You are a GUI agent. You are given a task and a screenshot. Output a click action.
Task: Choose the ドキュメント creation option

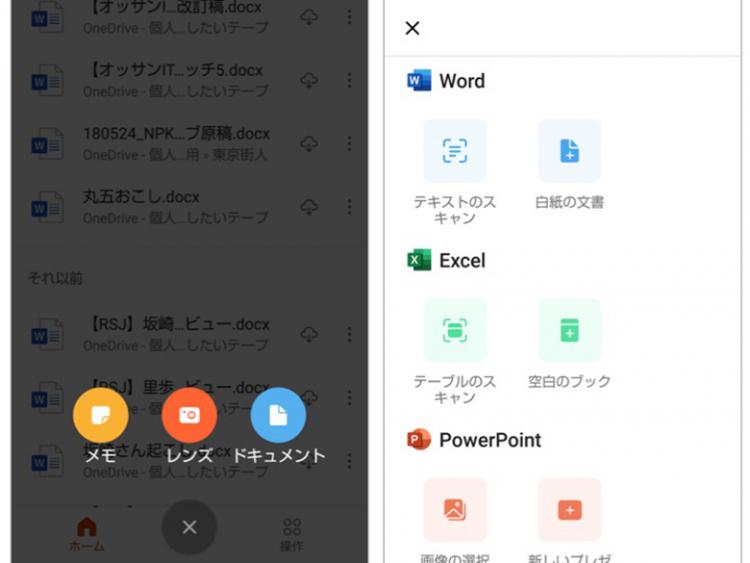278,415
